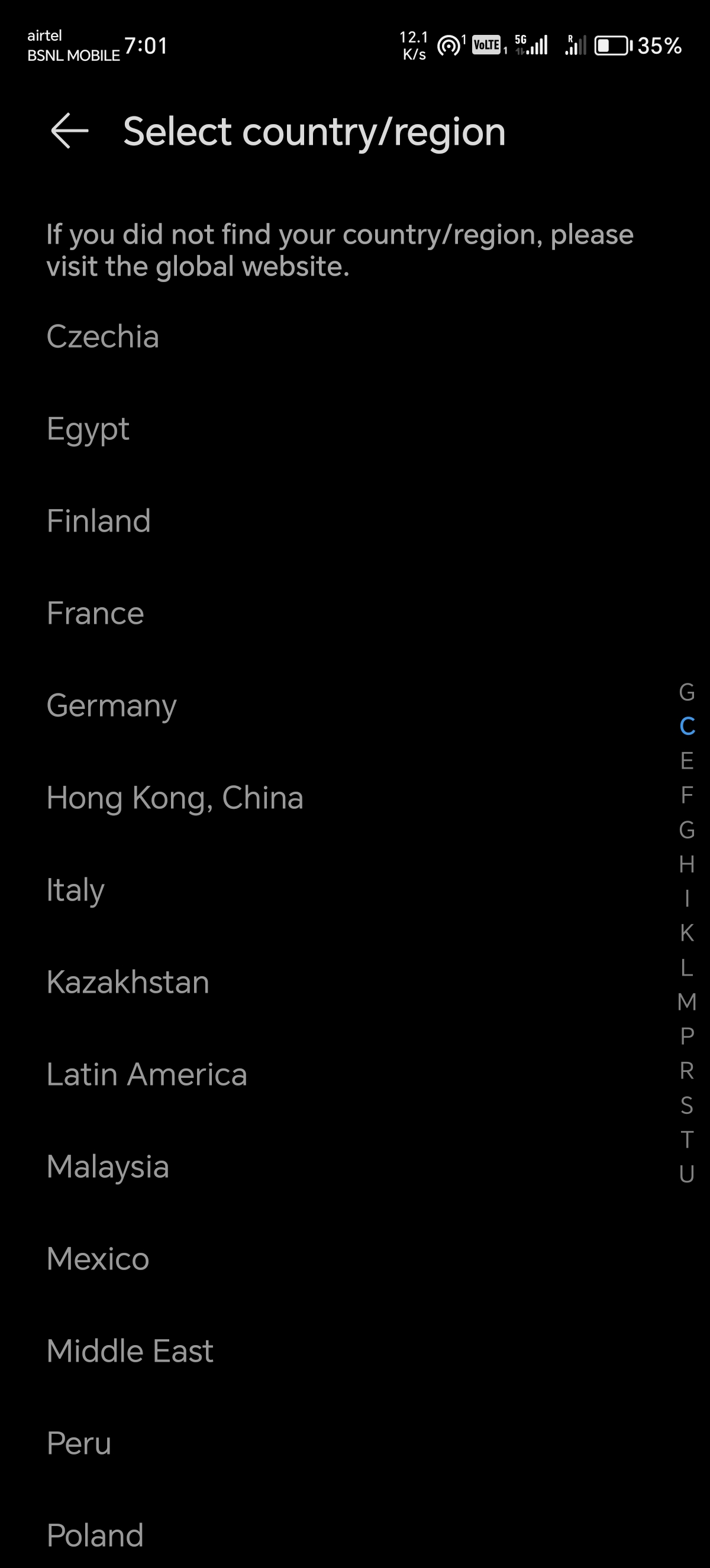
Task: Jump to letter U in the index
Action: [x=687, y=1174]
